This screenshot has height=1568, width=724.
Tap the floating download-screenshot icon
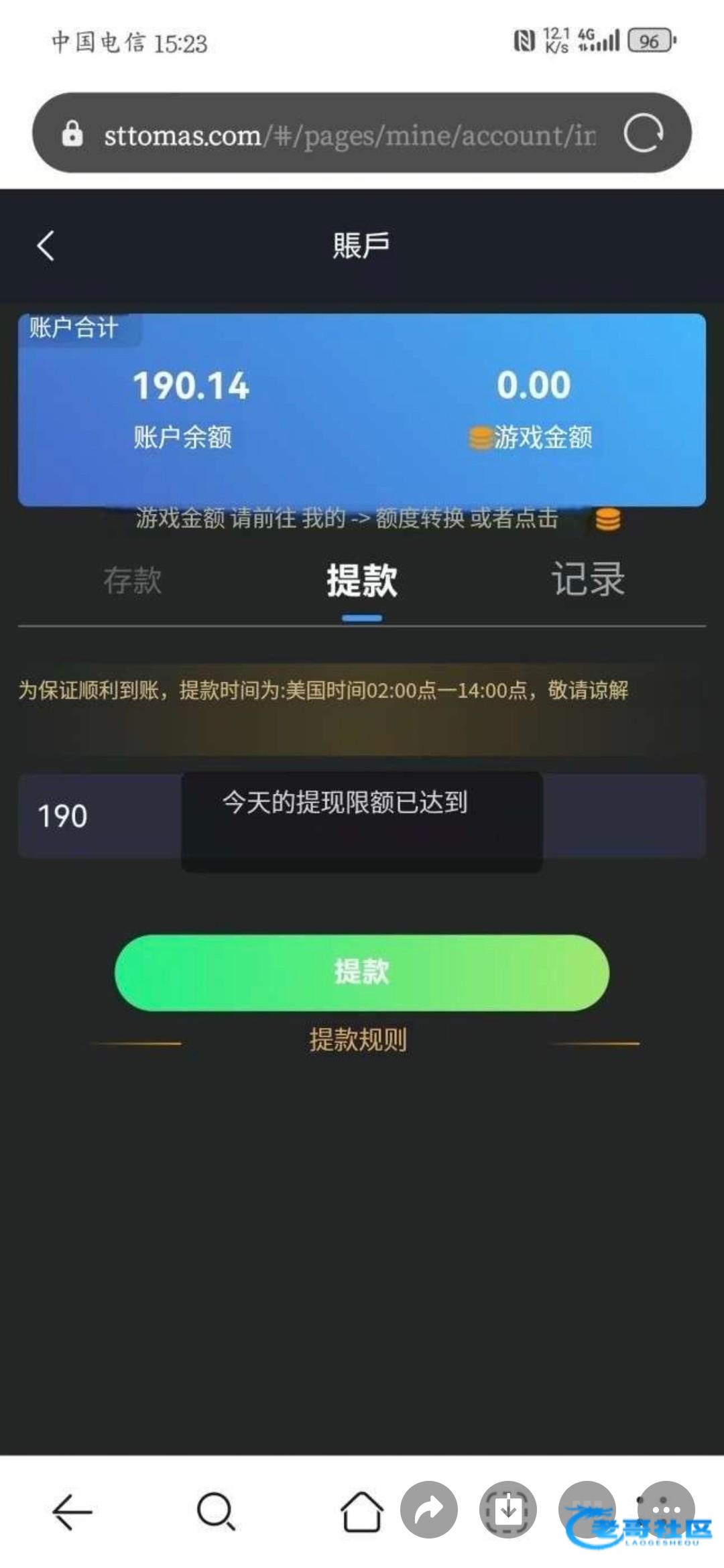click(x=508, y=1509)
